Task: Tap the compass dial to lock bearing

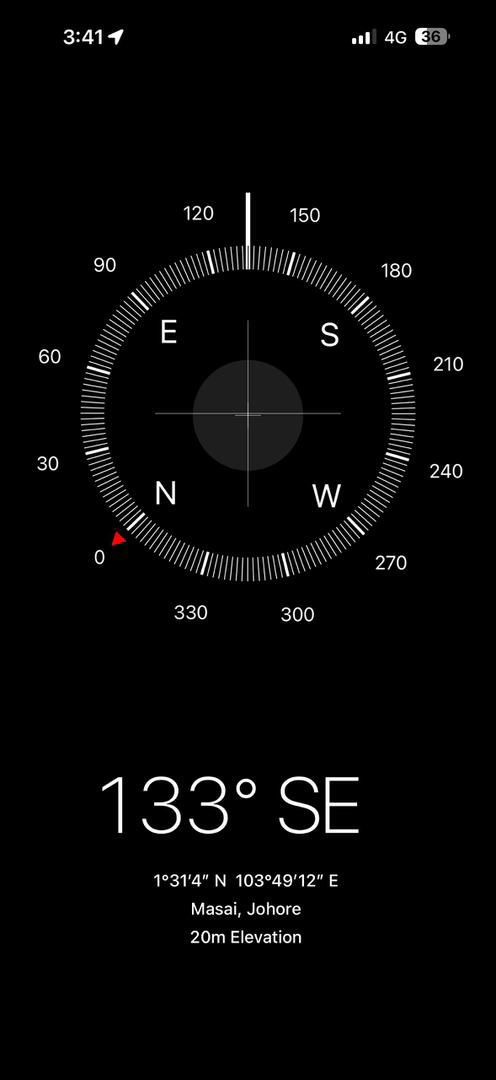Action: pos(248,413)
